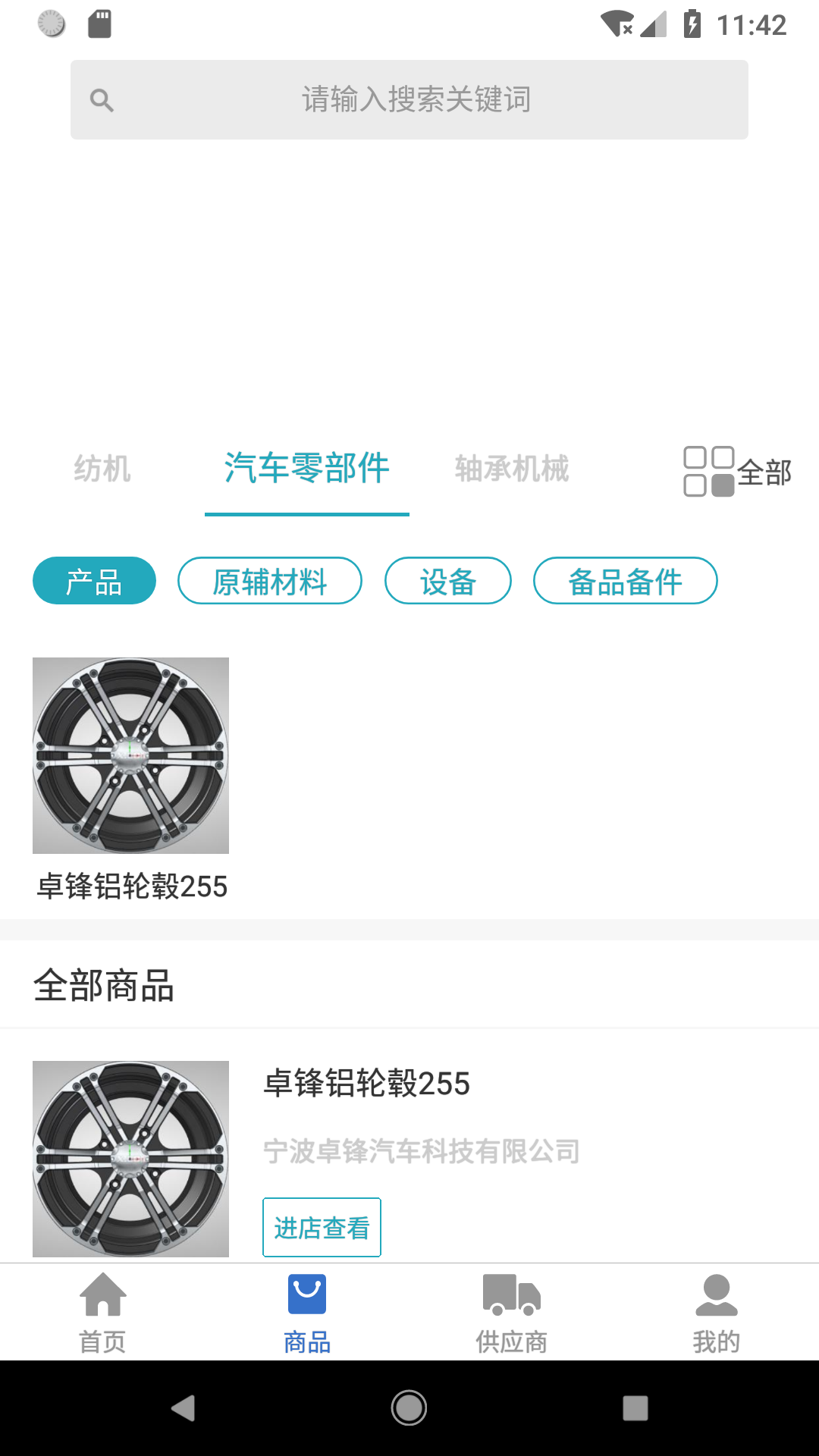View the 全部商品 section header
This screenshot has height=1456, width=819.
(x=104, y=987)
